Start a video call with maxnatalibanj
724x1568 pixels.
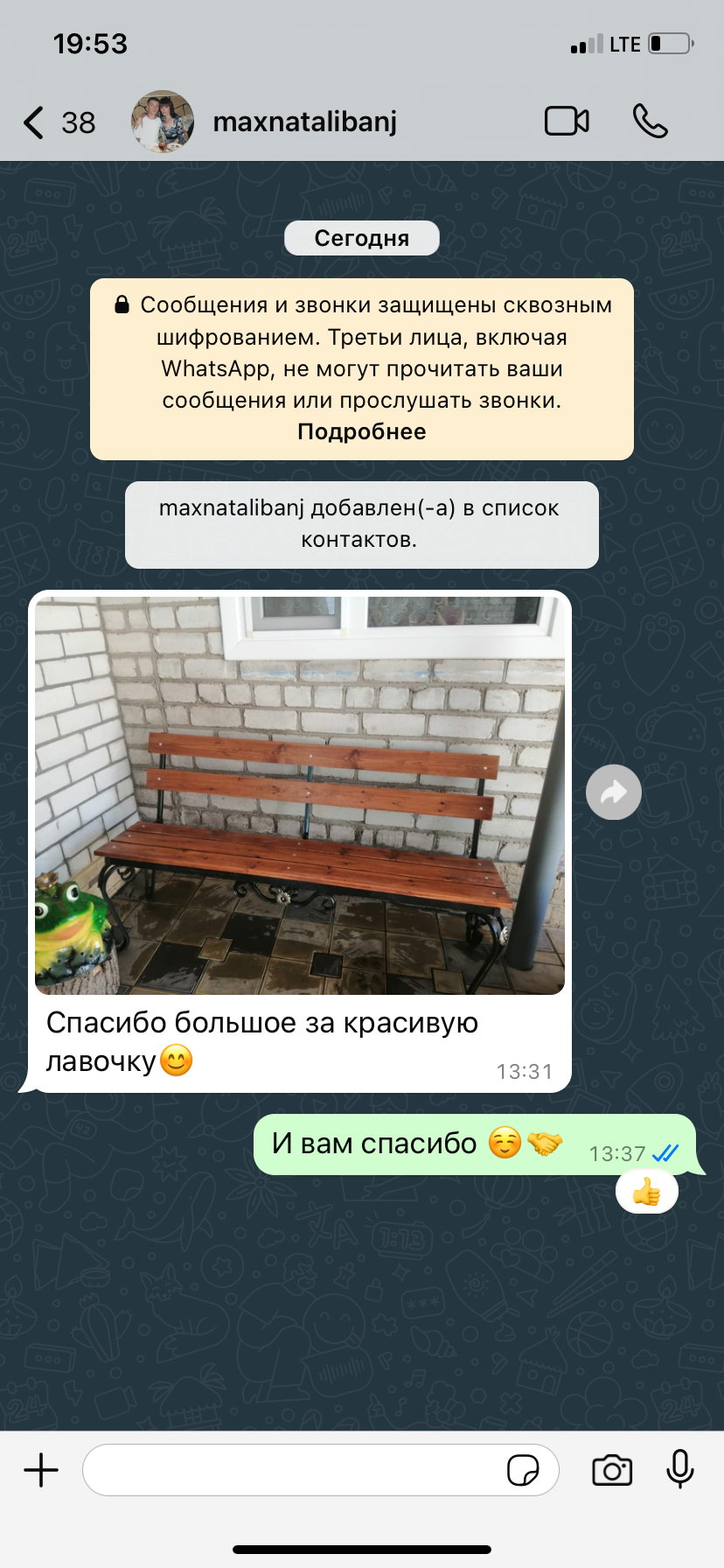point(567,122)
